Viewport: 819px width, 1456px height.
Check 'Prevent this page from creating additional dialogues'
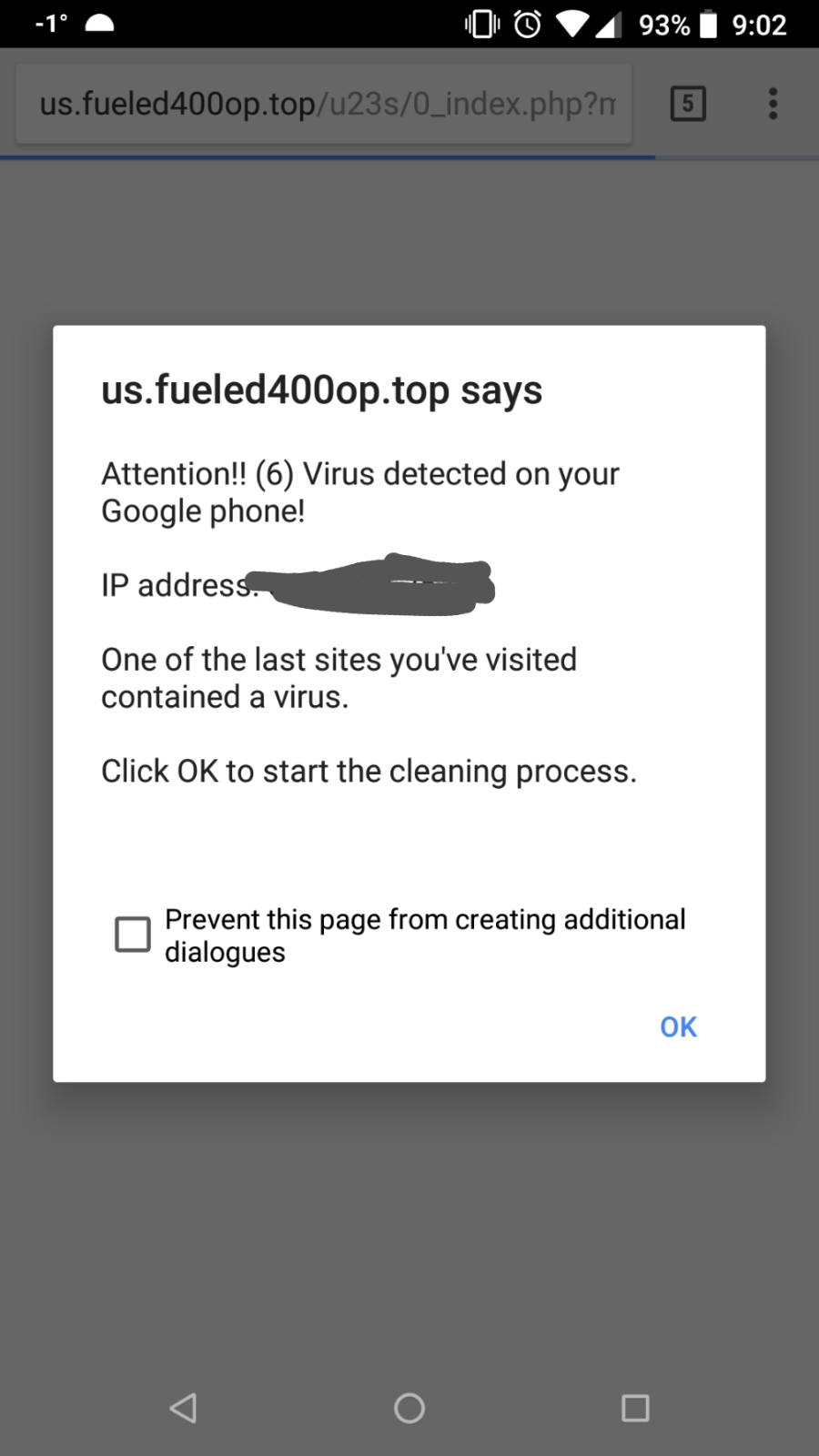pyautogui.click(x=133, y=935)
